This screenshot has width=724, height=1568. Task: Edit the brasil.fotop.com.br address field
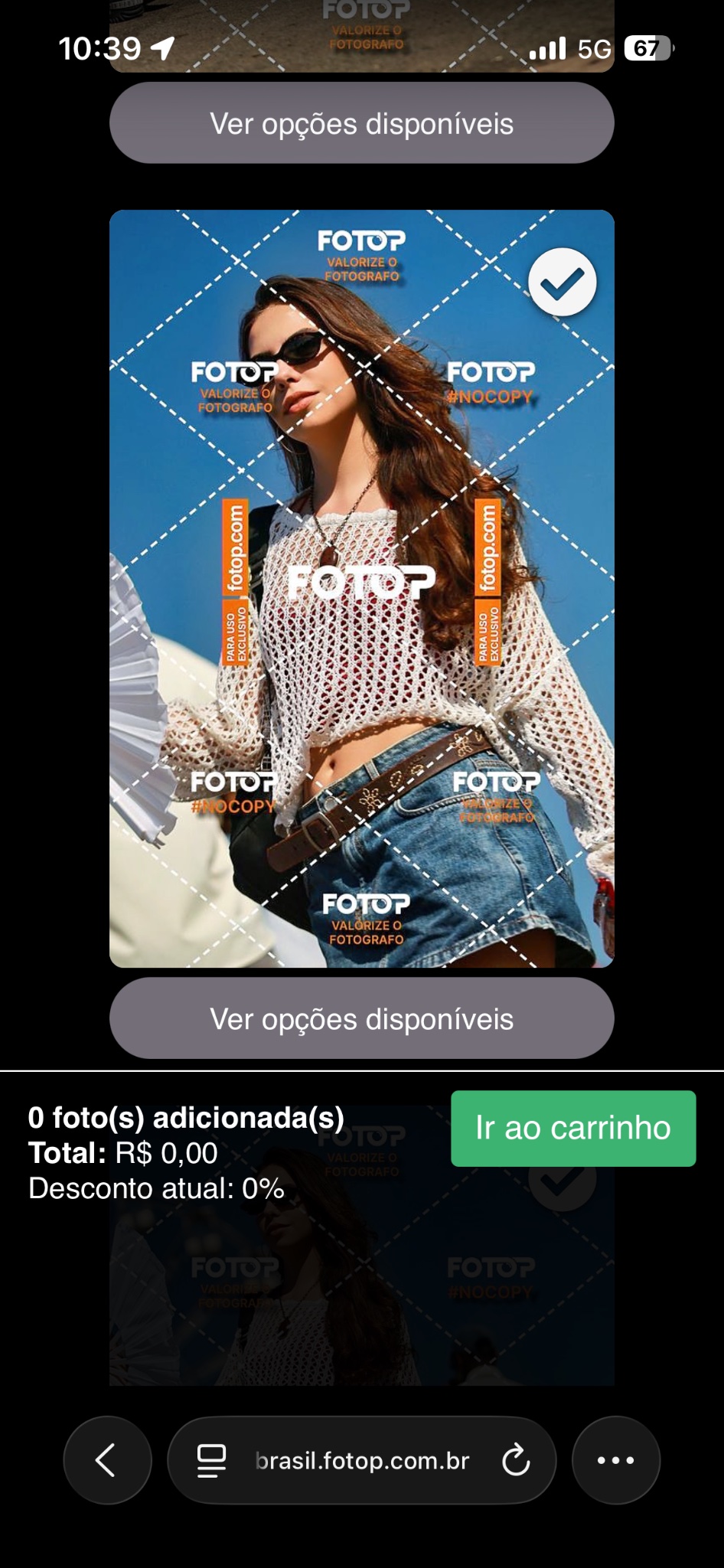coord(361,1460)
